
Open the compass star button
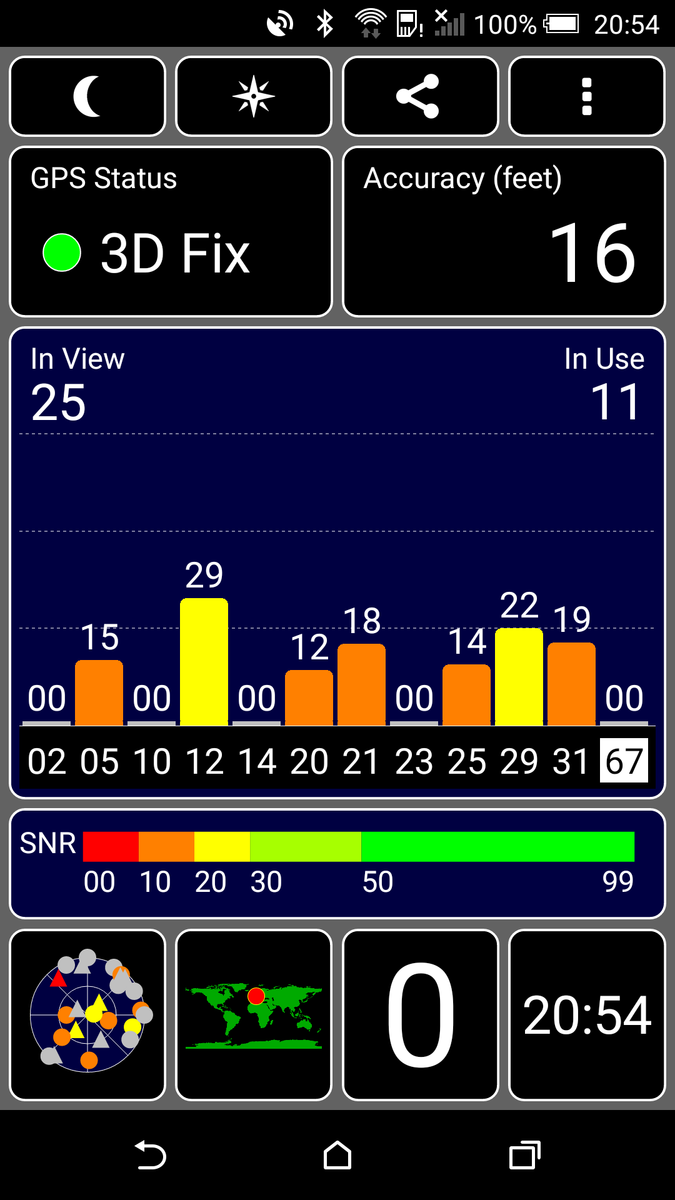[253, 96]
